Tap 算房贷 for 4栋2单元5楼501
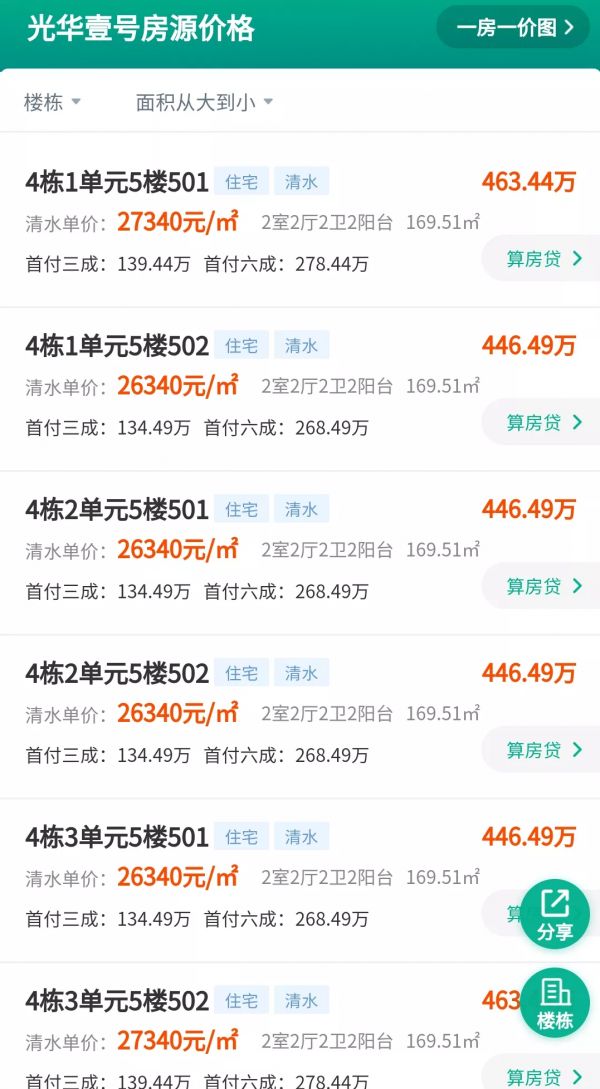 [542, 586]
